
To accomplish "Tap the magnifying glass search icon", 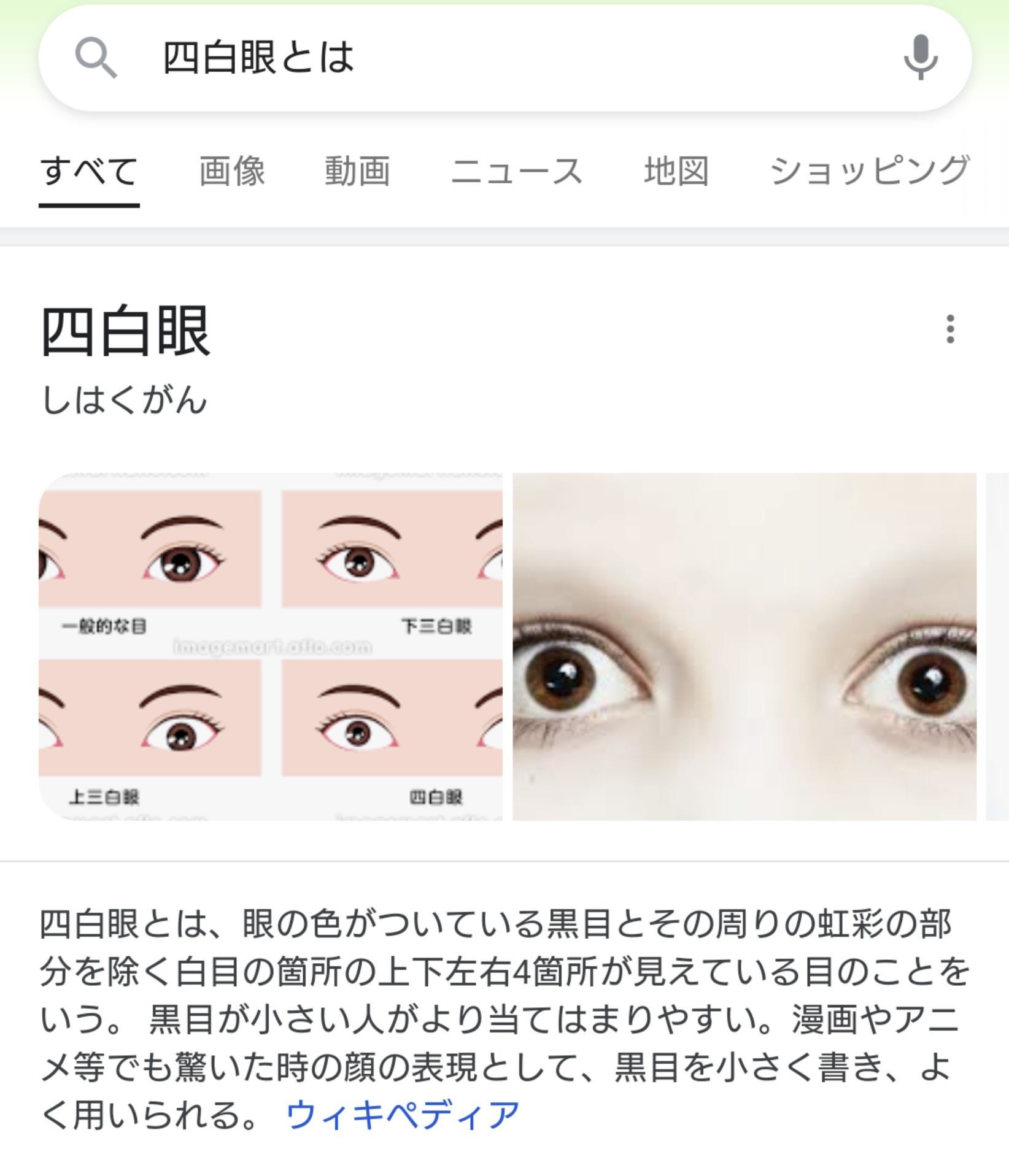I will (x=96, y=58).
